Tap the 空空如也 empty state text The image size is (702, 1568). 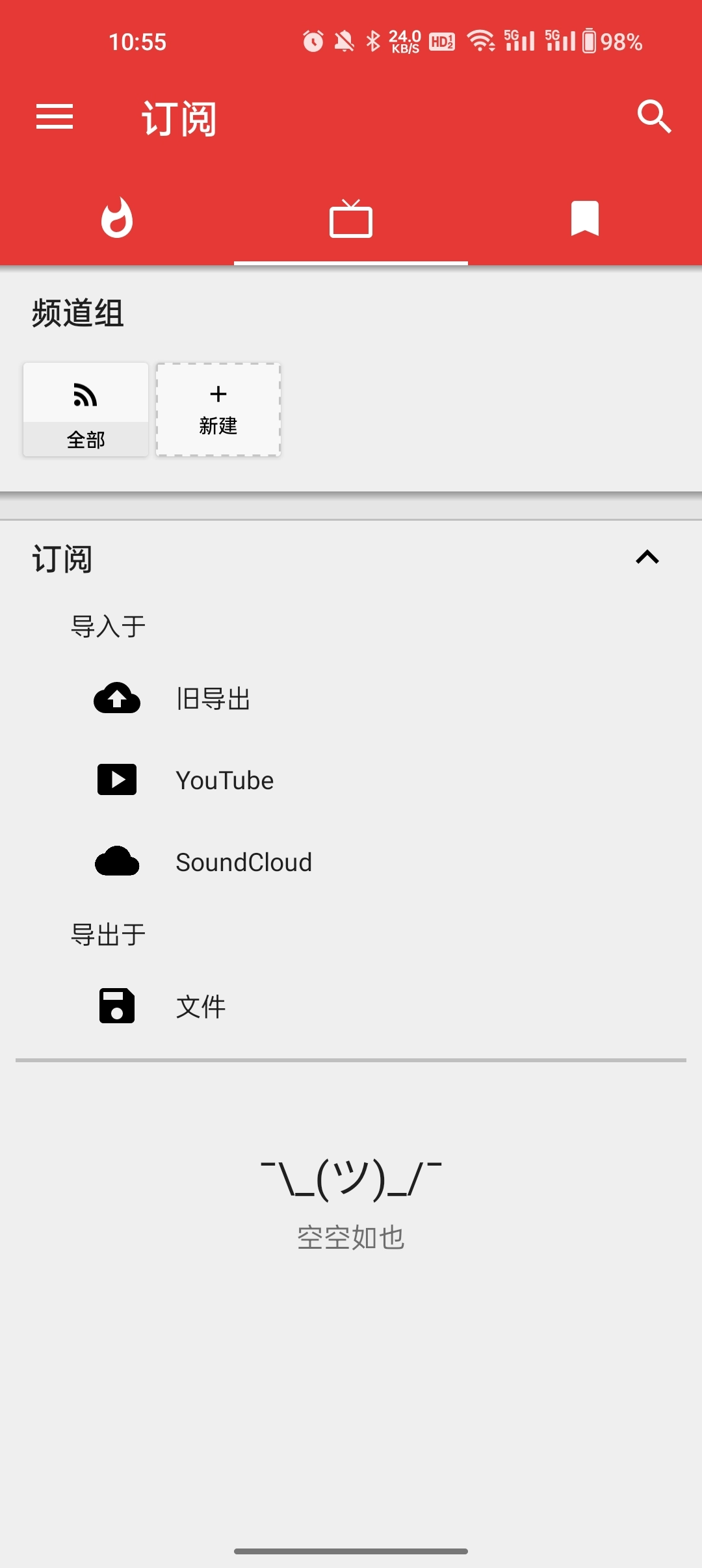point(351,1236)
